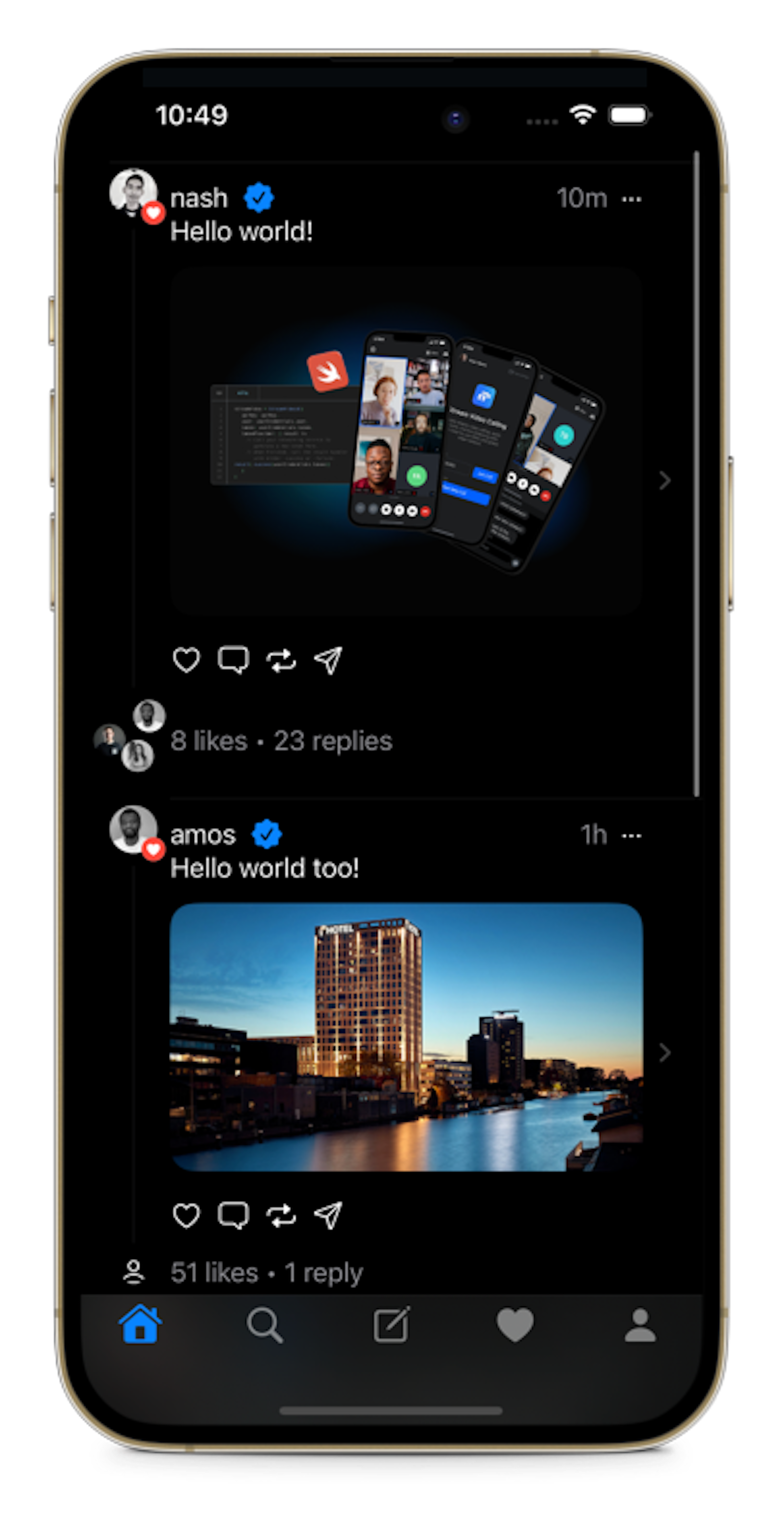View the image in nash's post
The image size is (784, 1515).
(406, 441)
